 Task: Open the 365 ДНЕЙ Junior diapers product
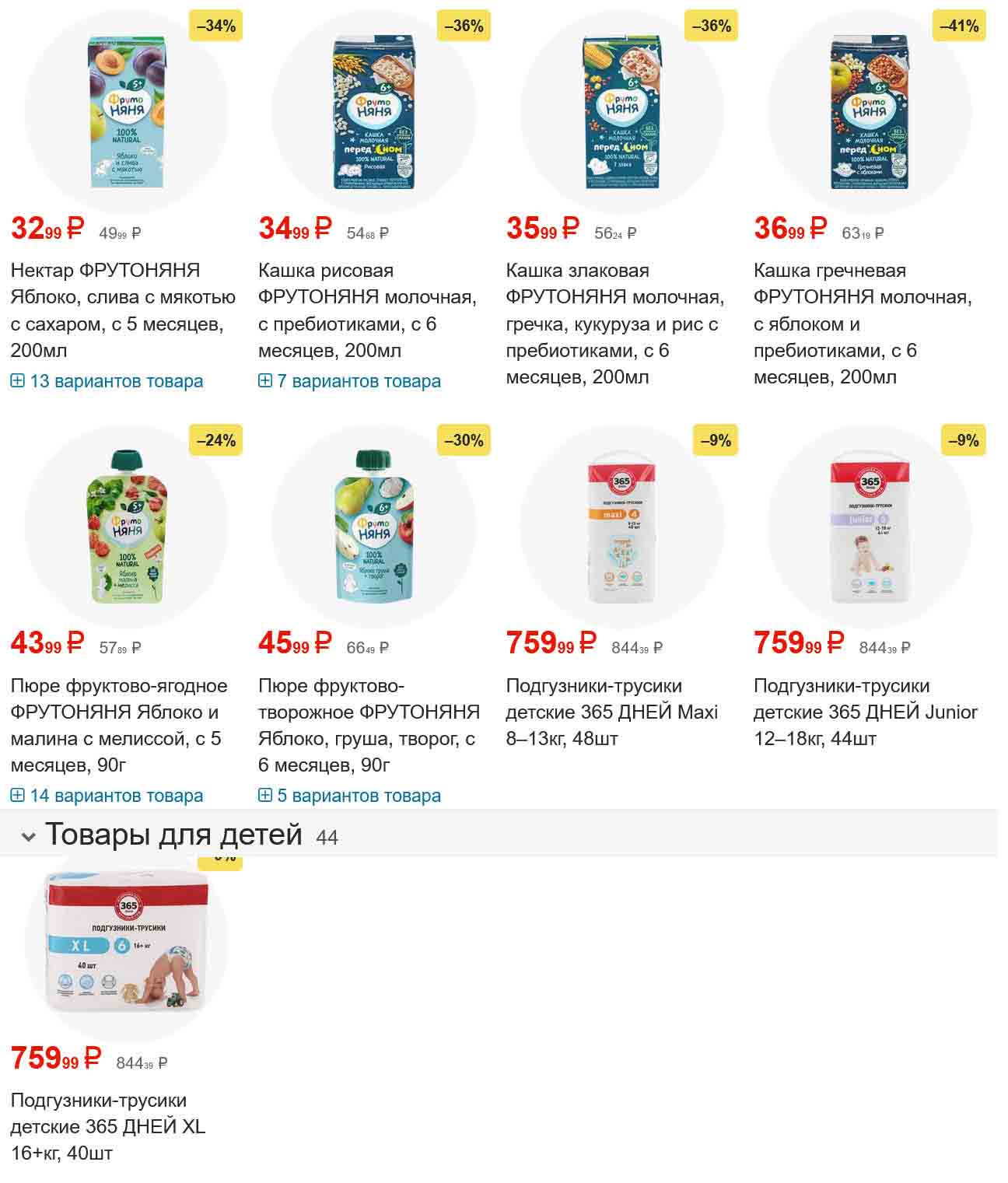pyautogui.click(x=865, y=712)
